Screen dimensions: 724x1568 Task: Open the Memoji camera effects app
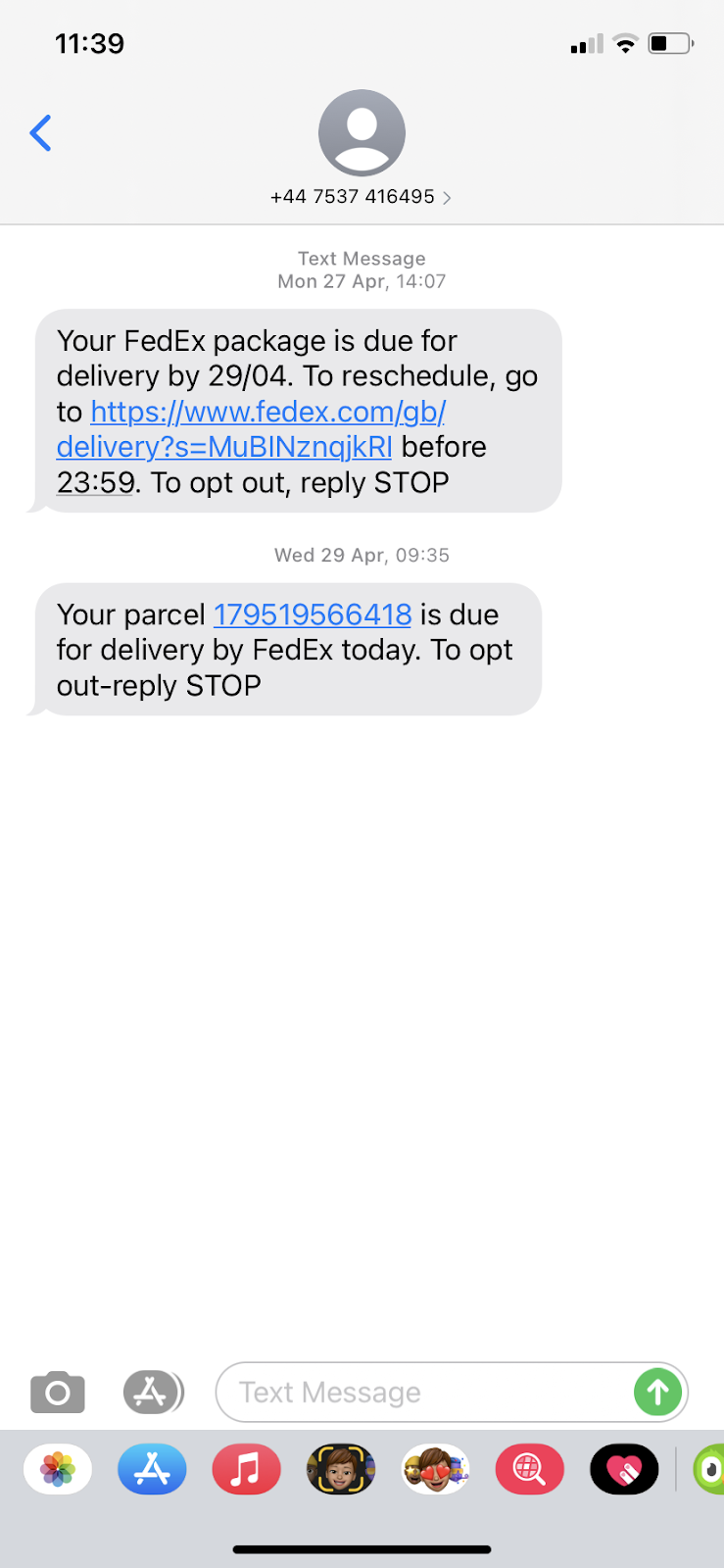click(341, 1470)
